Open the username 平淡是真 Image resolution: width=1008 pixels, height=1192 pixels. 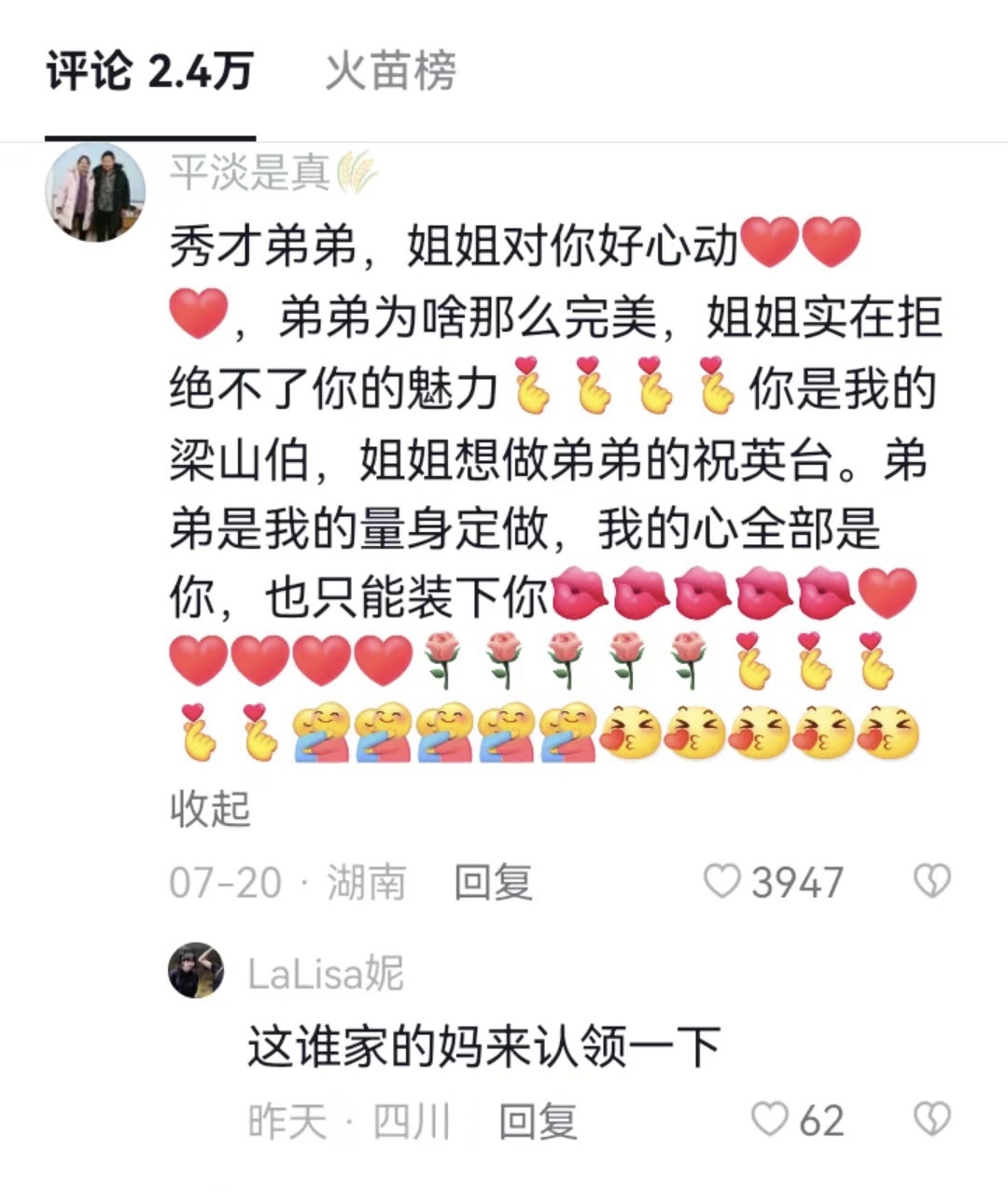pos(249,172)
